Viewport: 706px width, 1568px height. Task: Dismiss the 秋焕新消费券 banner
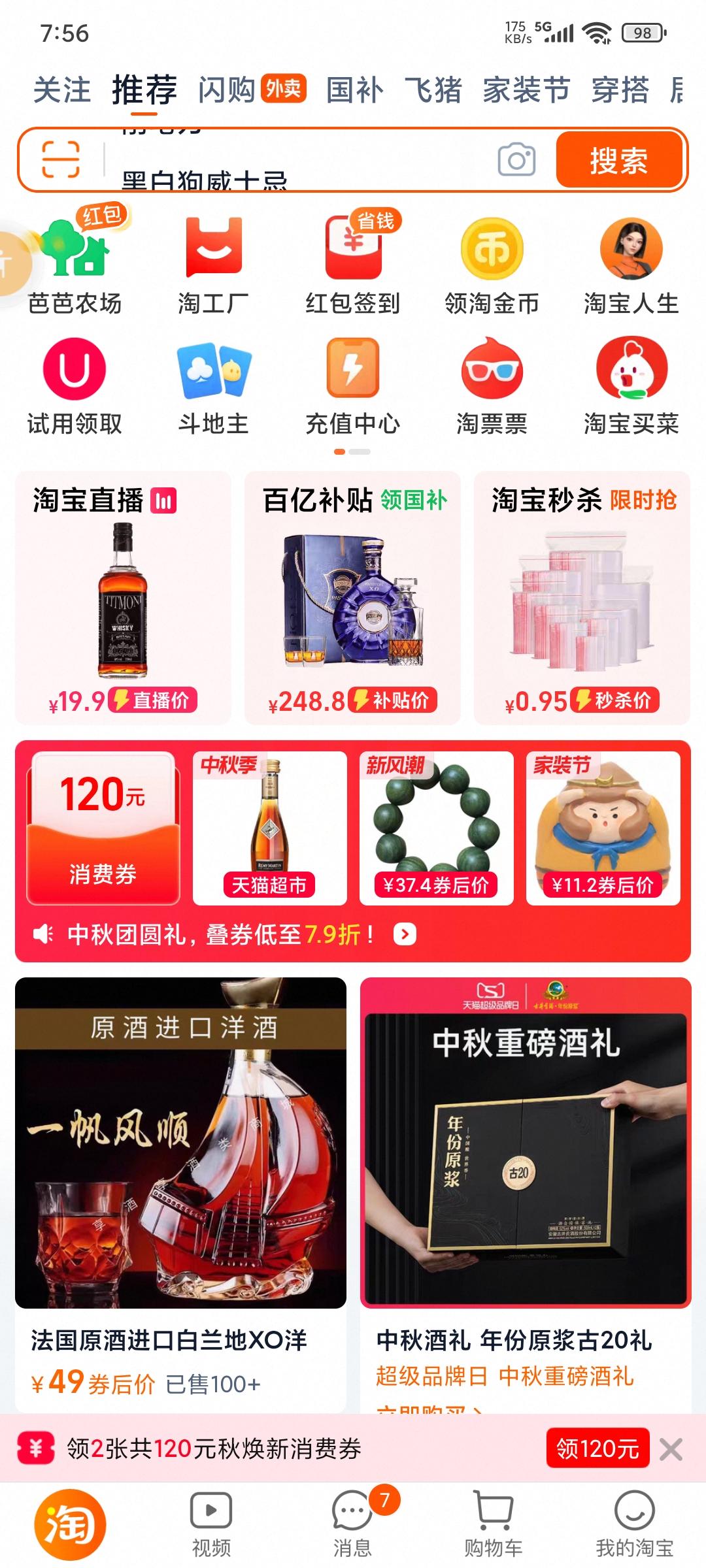pyautogui.click(x=671, y=1449)
